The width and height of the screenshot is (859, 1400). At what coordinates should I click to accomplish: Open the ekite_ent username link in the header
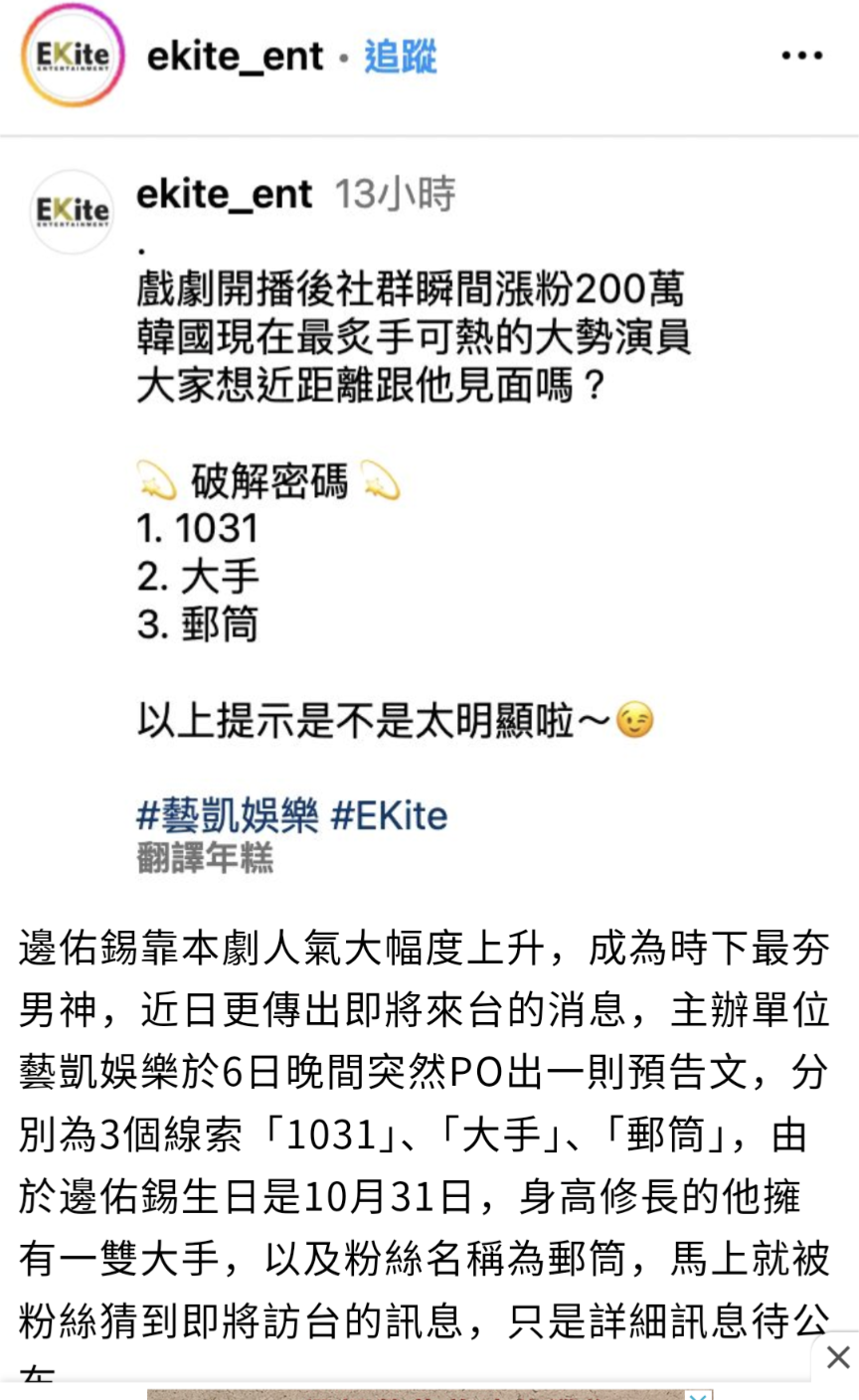(235, 57)
